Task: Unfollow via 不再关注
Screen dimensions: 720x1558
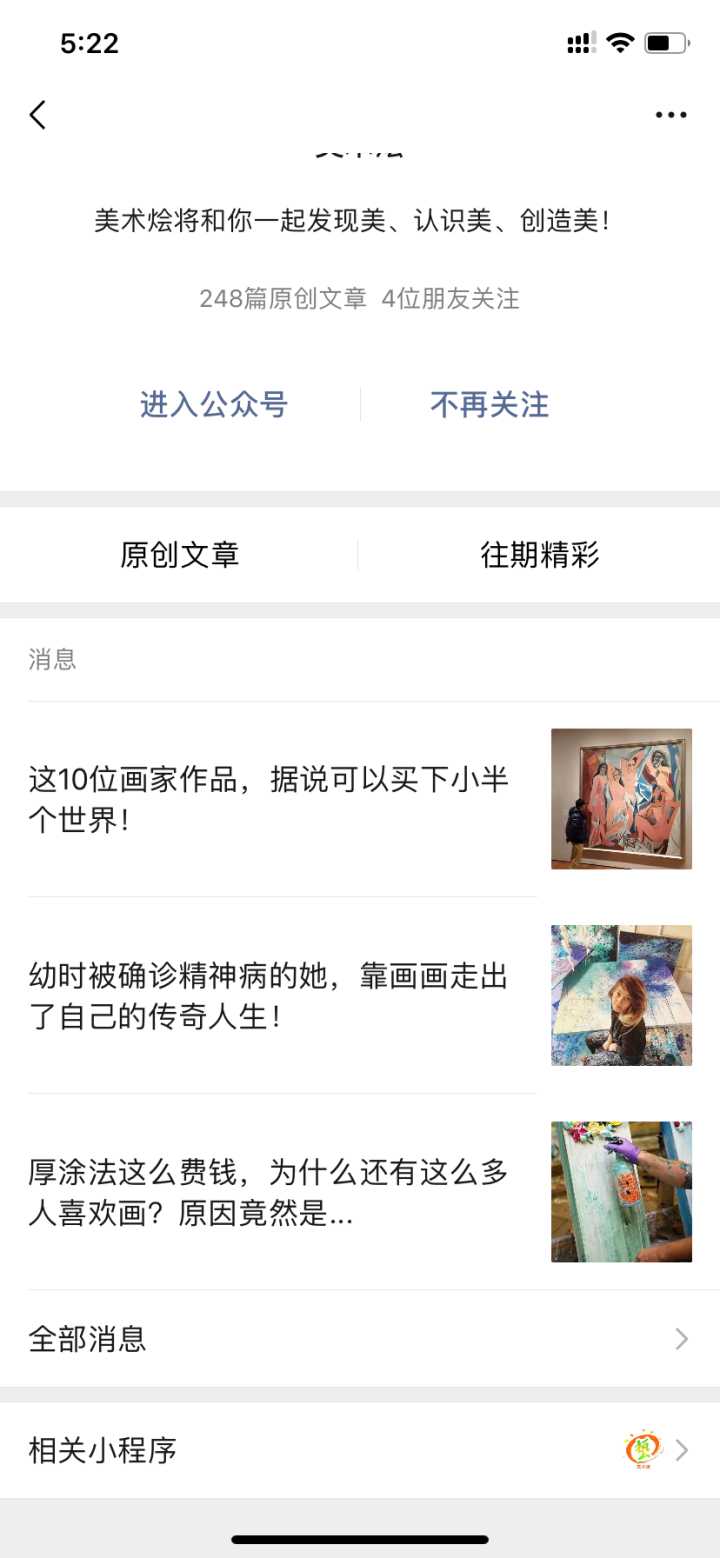Action: [489, 405]
